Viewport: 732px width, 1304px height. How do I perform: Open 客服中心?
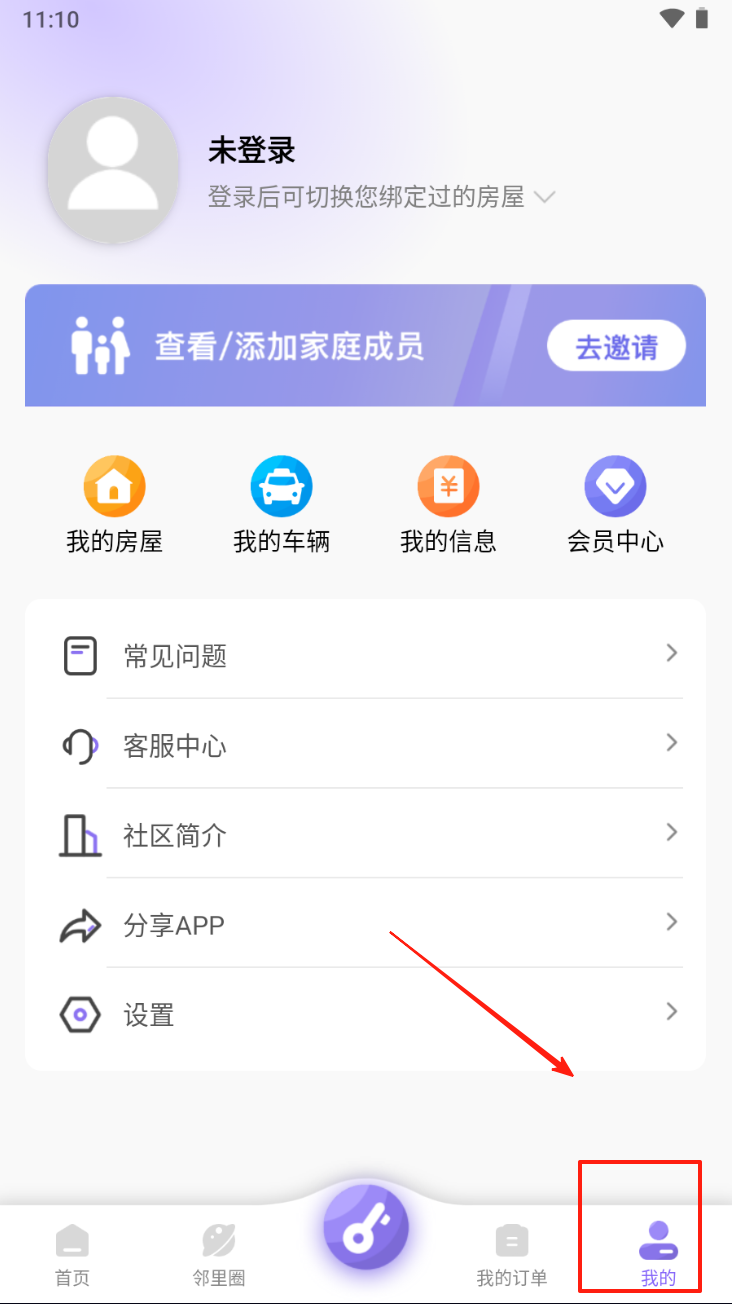tap(366, 745)
